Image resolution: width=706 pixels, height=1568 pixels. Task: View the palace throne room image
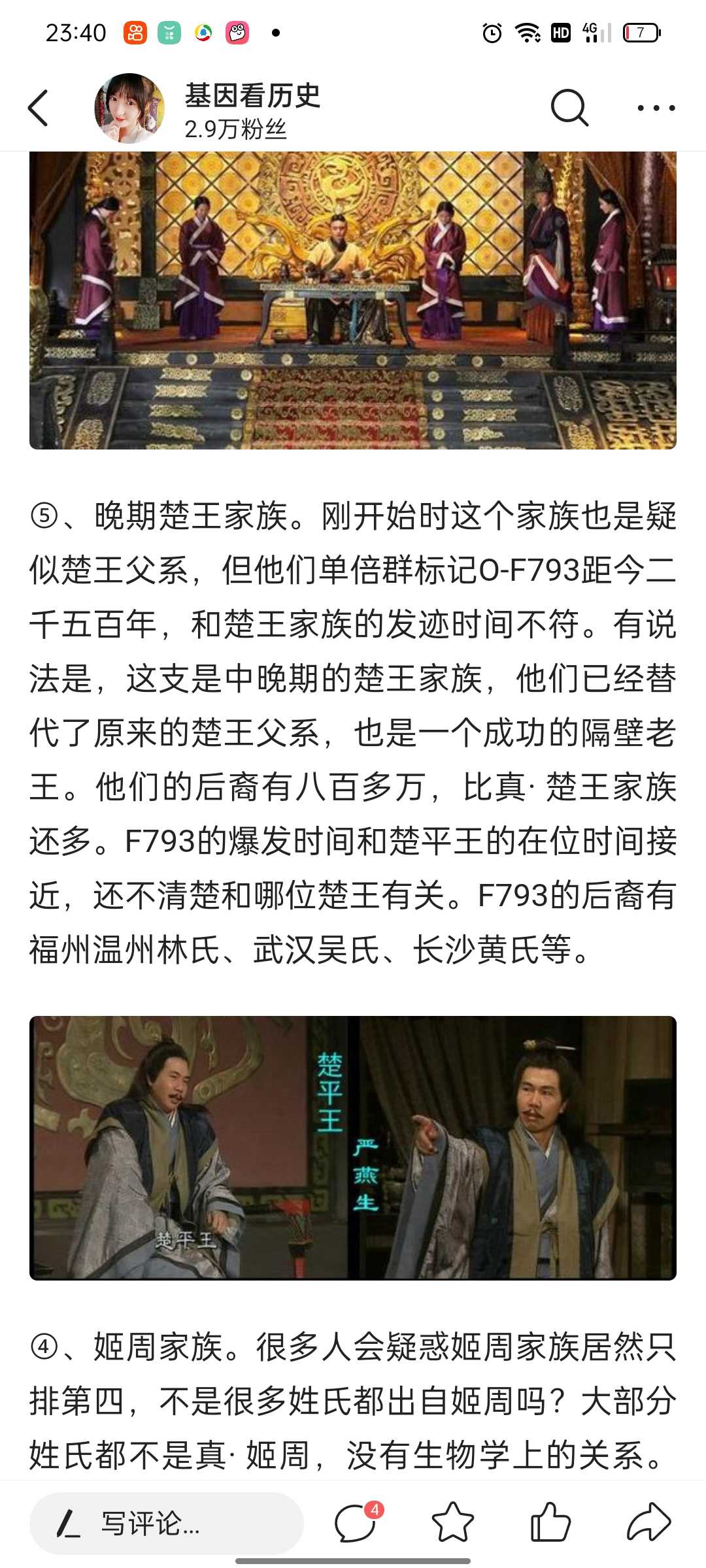coord(353,301)
